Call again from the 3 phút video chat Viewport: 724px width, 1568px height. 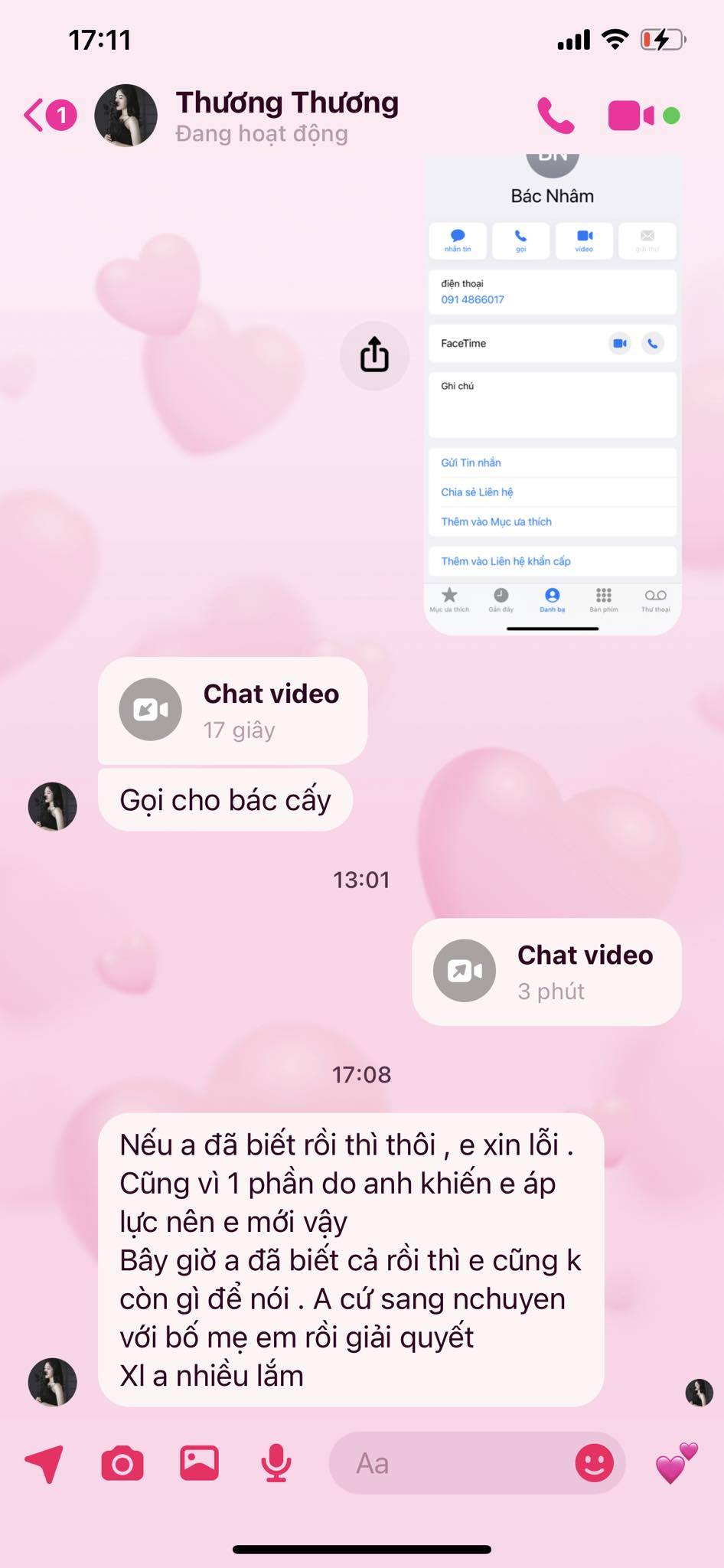click(546, 972)
